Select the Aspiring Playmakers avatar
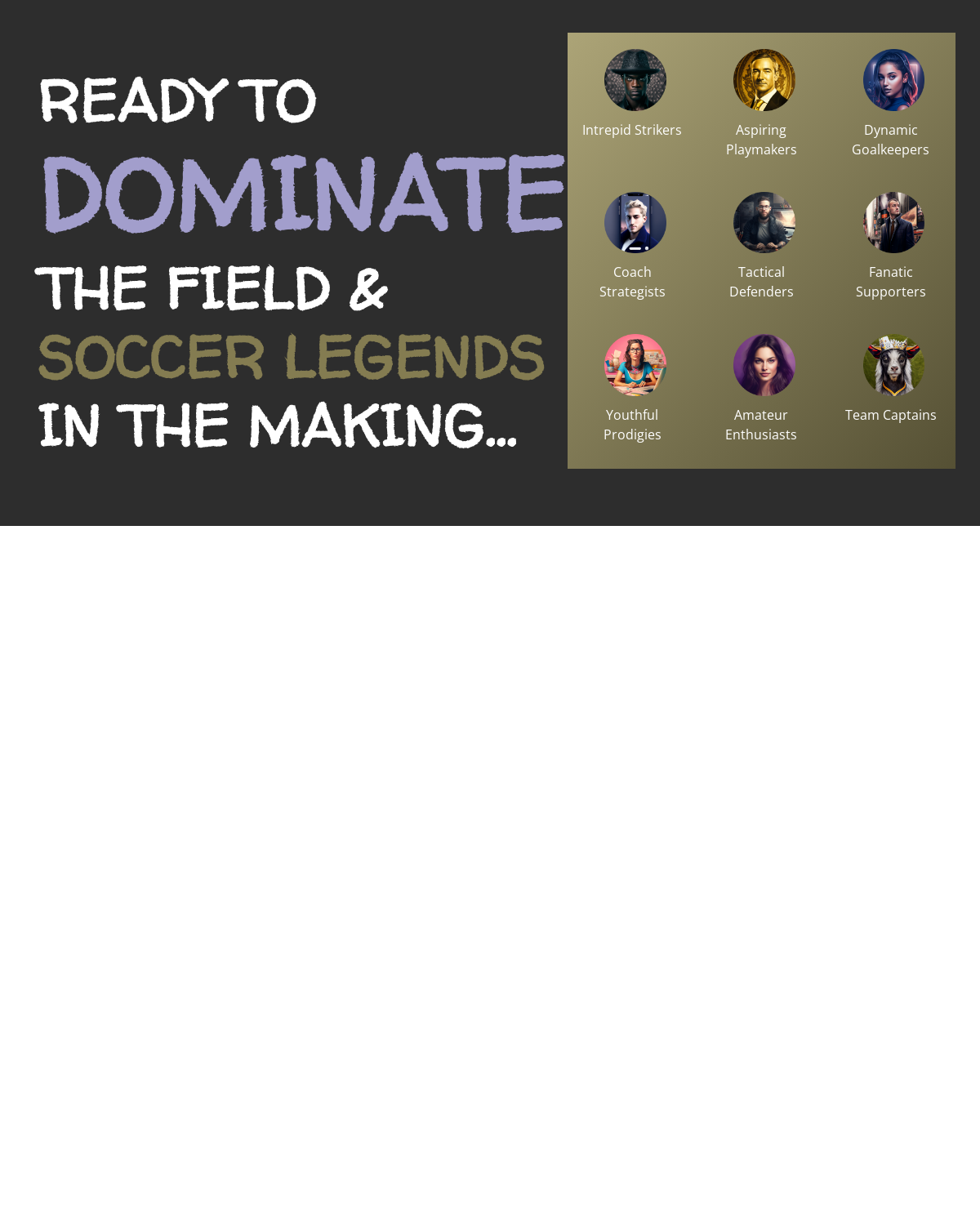Image resolution: width=980 pixels, height=1225 pixels. pos(764,80)
